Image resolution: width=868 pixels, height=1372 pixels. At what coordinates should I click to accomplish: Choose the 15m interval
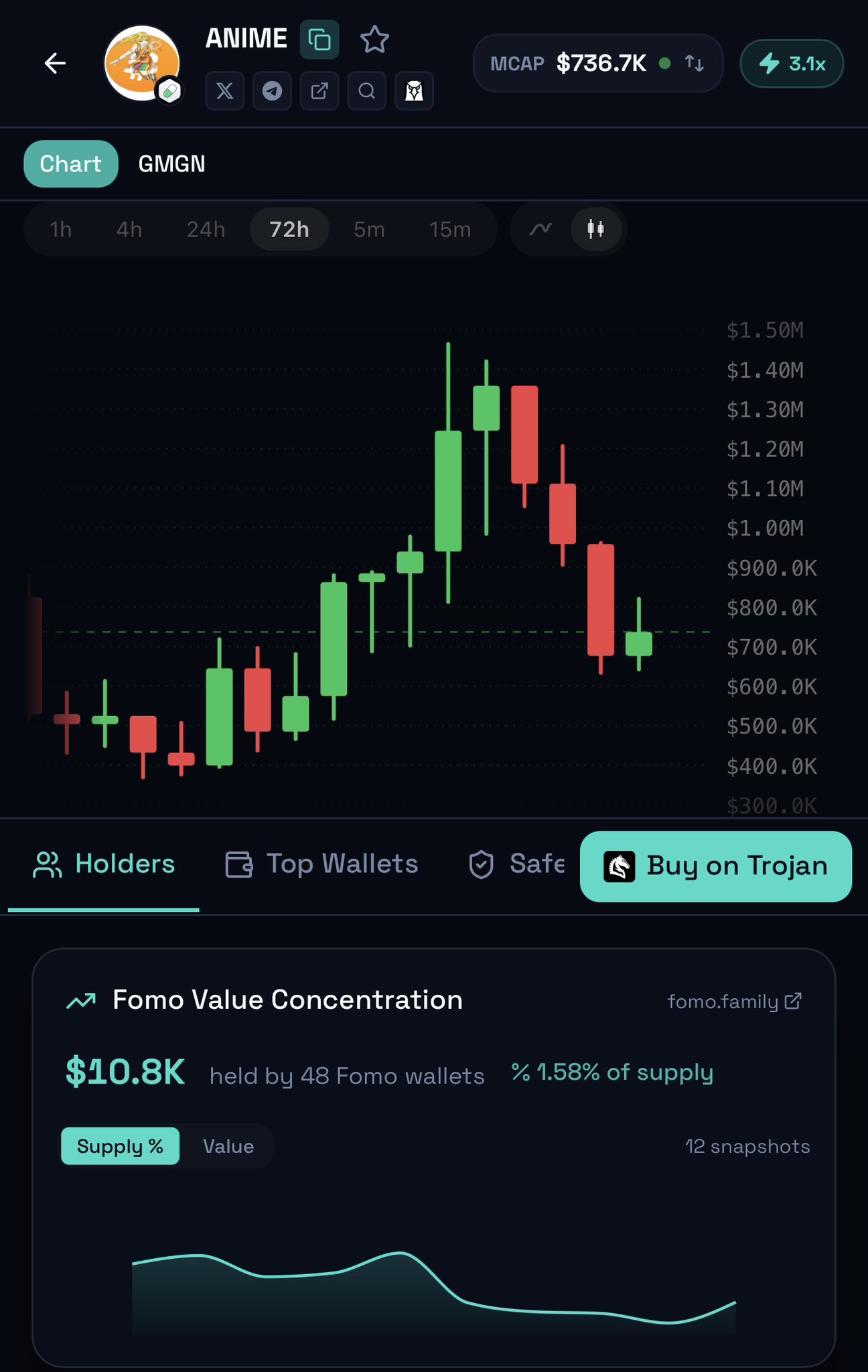pyautogui.click(x=450, y=230)
